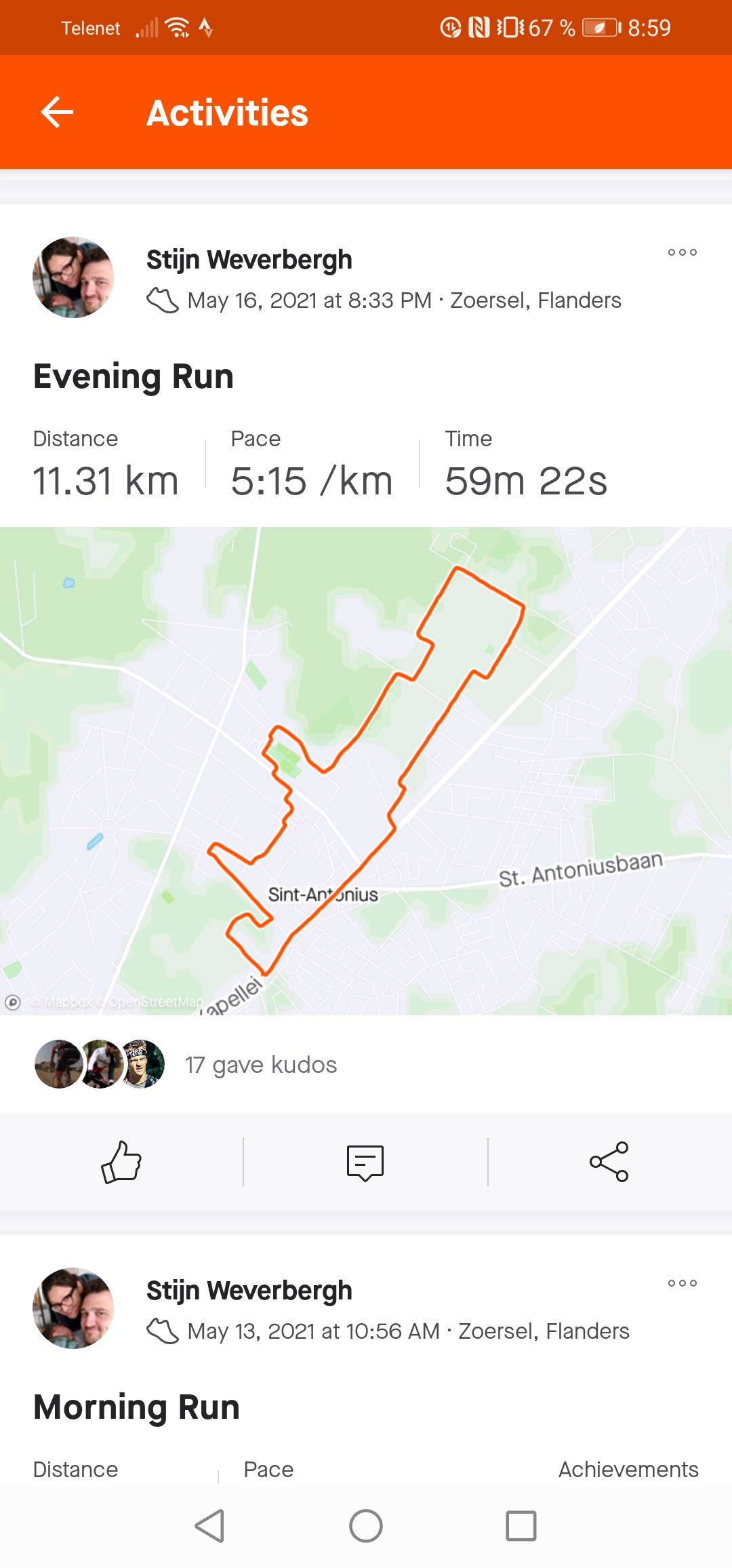Open recent apps with the square button
Image resolution: width=732 pixels, height=1568 pixels.
click(521, 1526)
